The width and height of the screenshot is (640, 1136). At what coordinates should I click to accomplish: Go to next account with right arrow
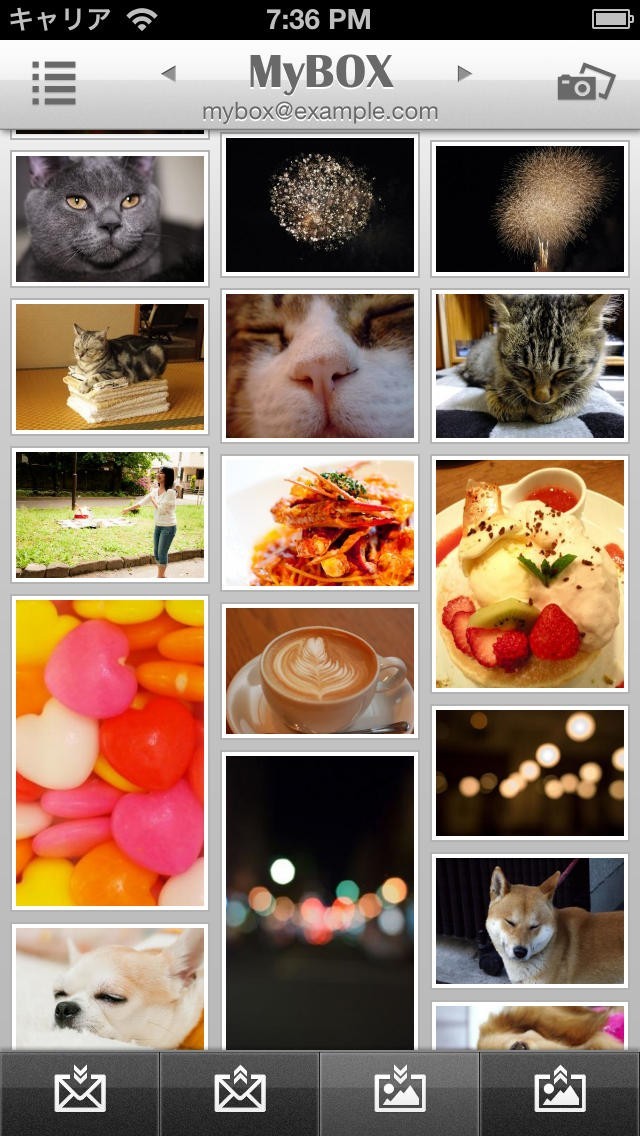pos(464,73)
